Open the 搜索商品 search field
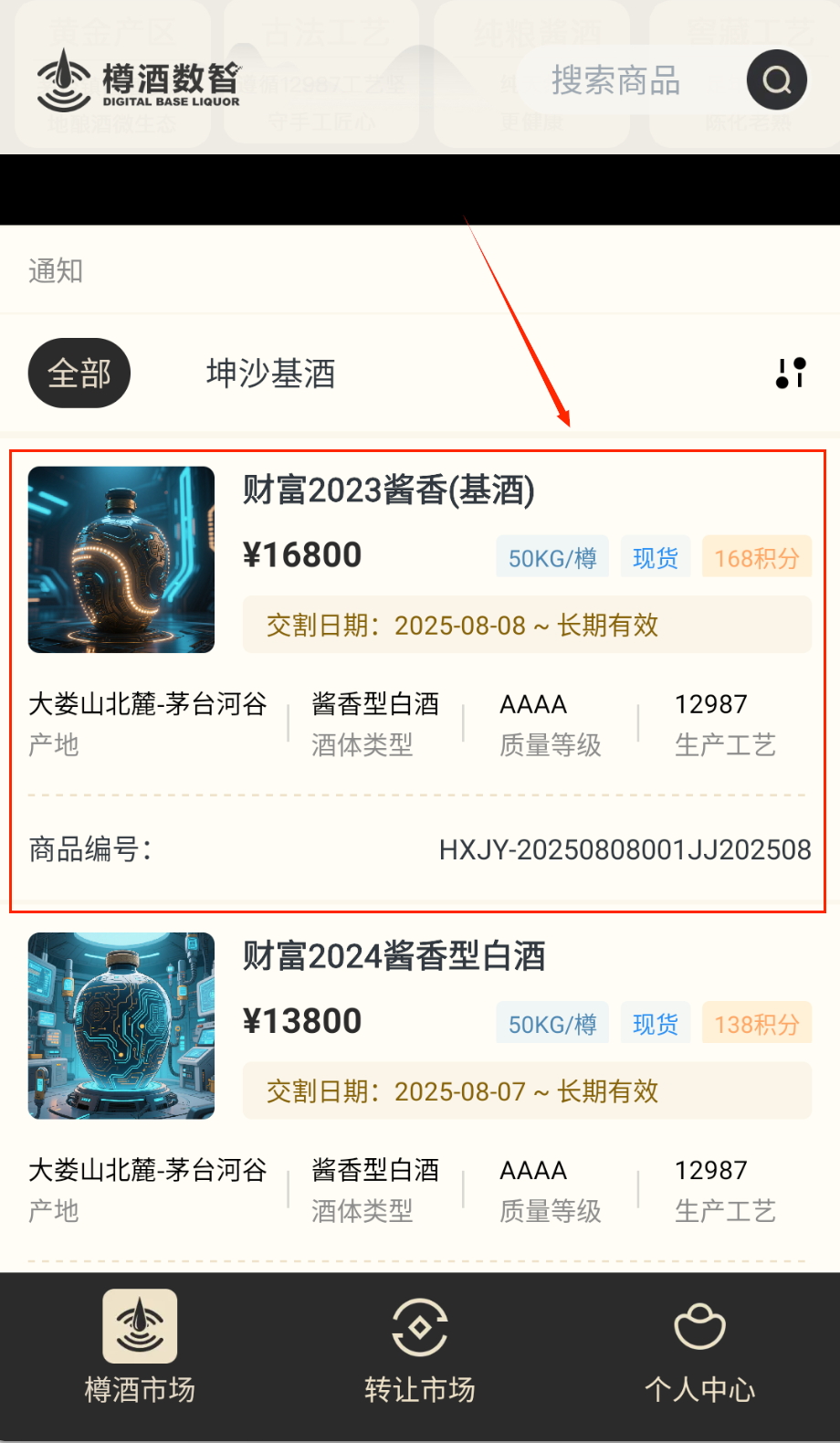Image resolution: width=840 pixels, height=1443 pixels. pos(616,81)
